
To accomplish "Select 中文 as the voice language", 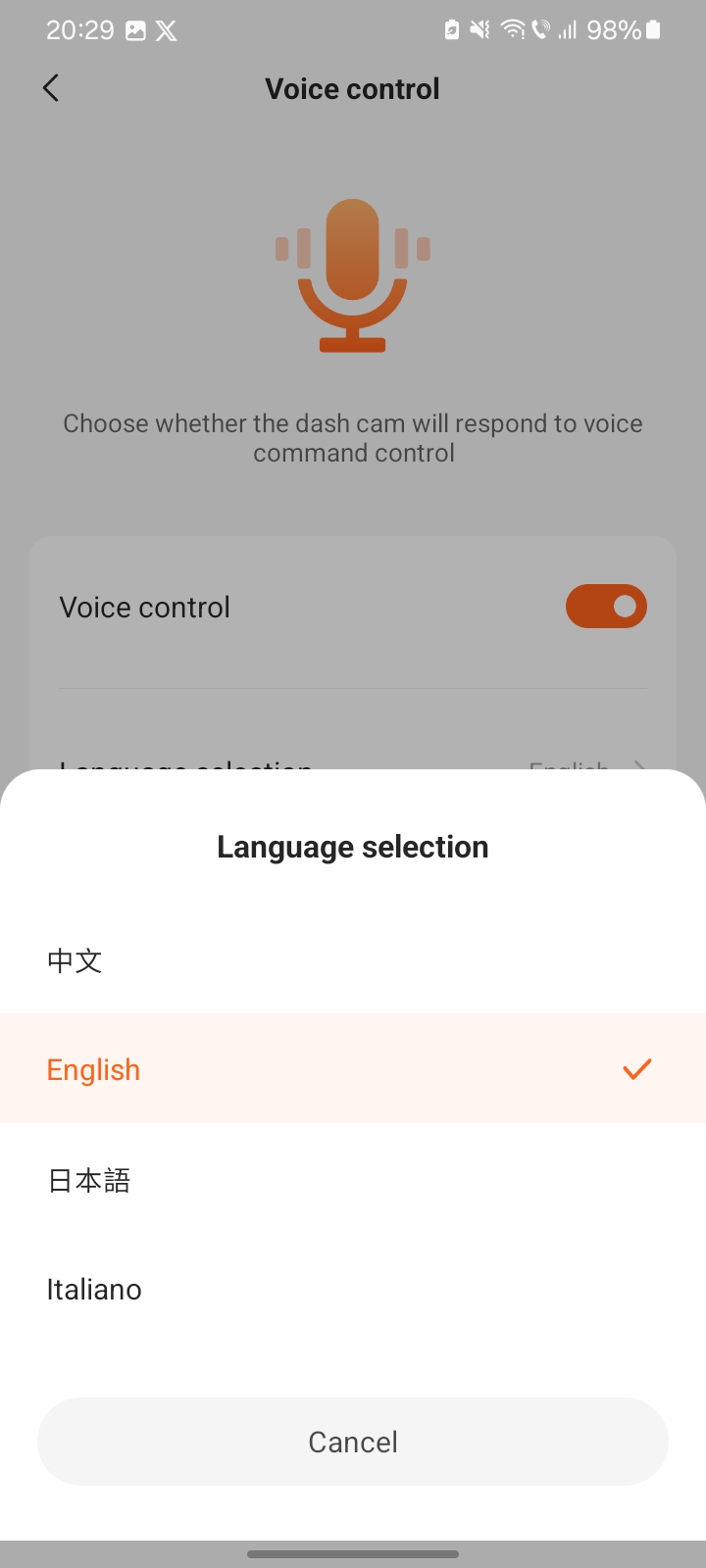I will 353,959.
